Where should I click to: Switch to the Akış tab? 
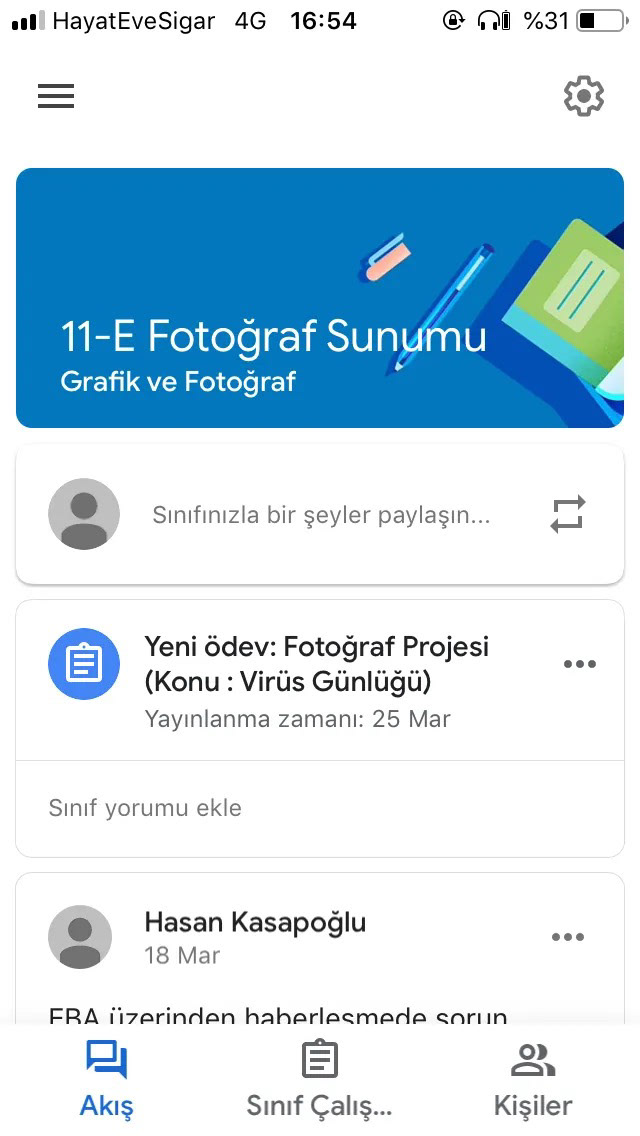107,1080
